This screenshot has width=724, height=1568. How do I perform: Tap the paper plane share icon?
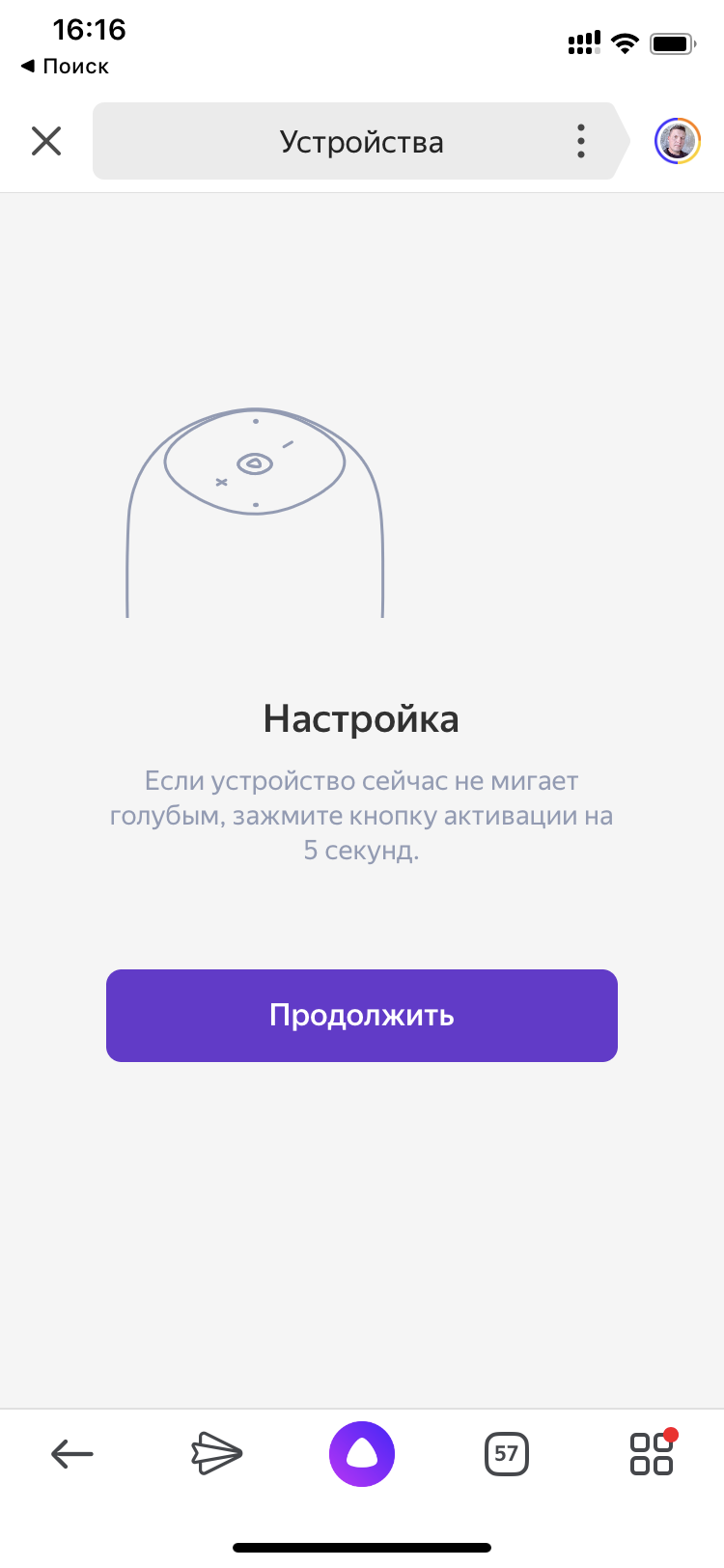point(216,1453)
